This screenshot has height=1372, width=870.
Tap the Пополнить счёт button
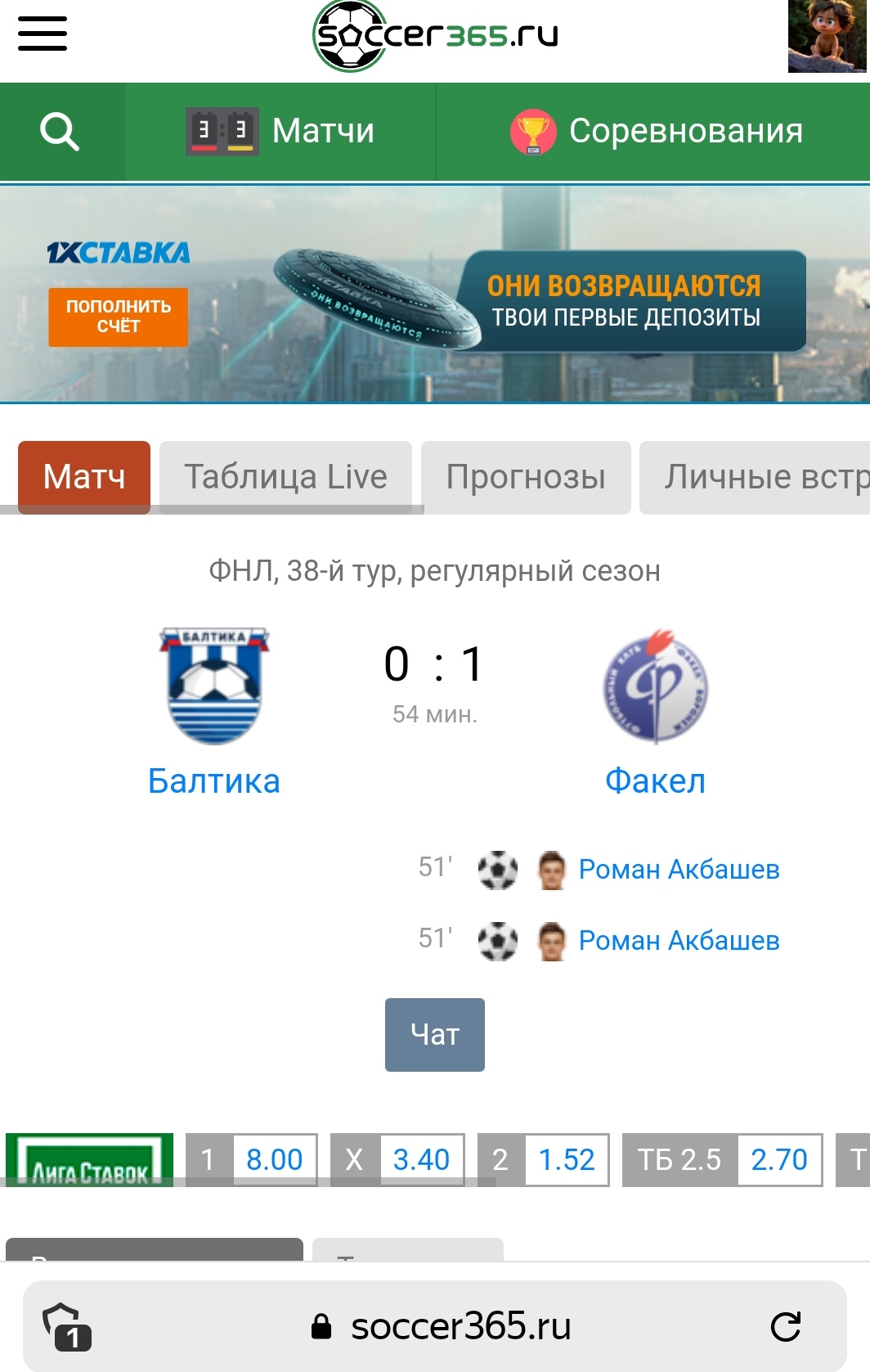click(119, 317)
